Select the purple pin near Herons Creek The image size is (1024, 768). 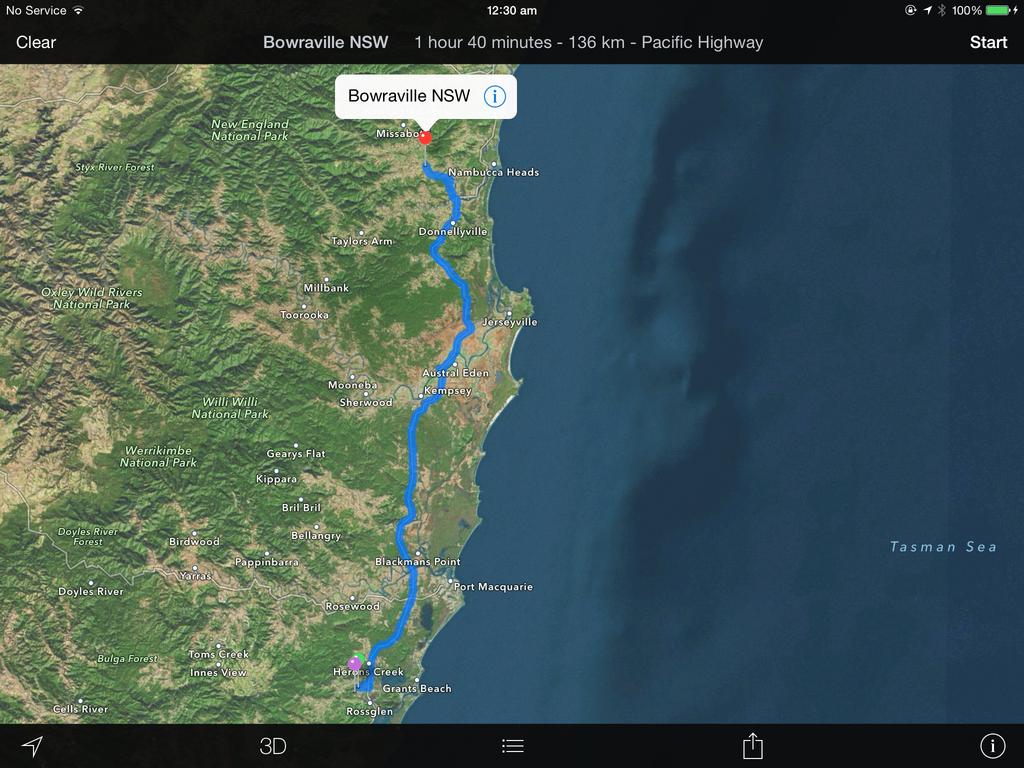tap(354, 663)
